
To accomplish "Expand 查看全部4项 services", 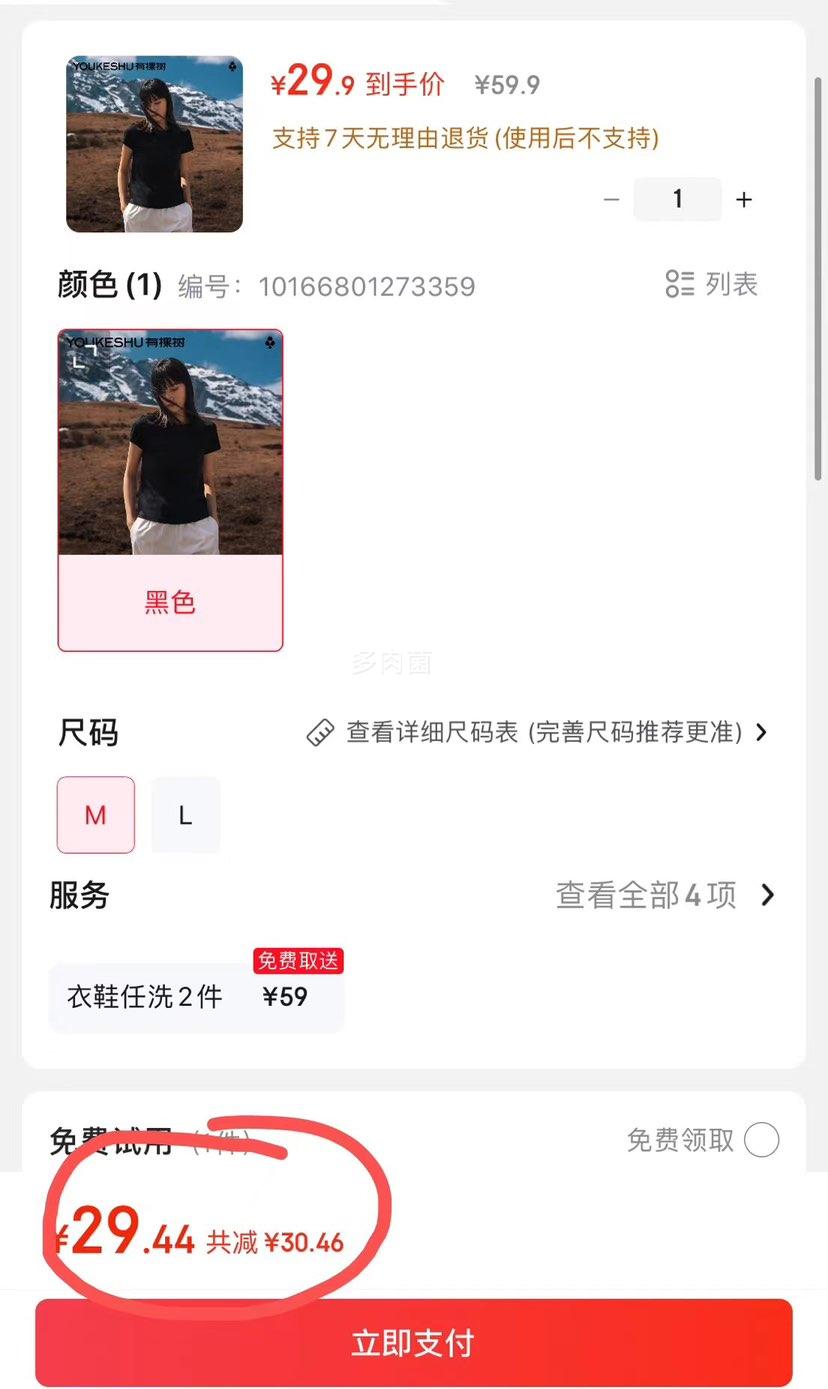I will point(666,894).
